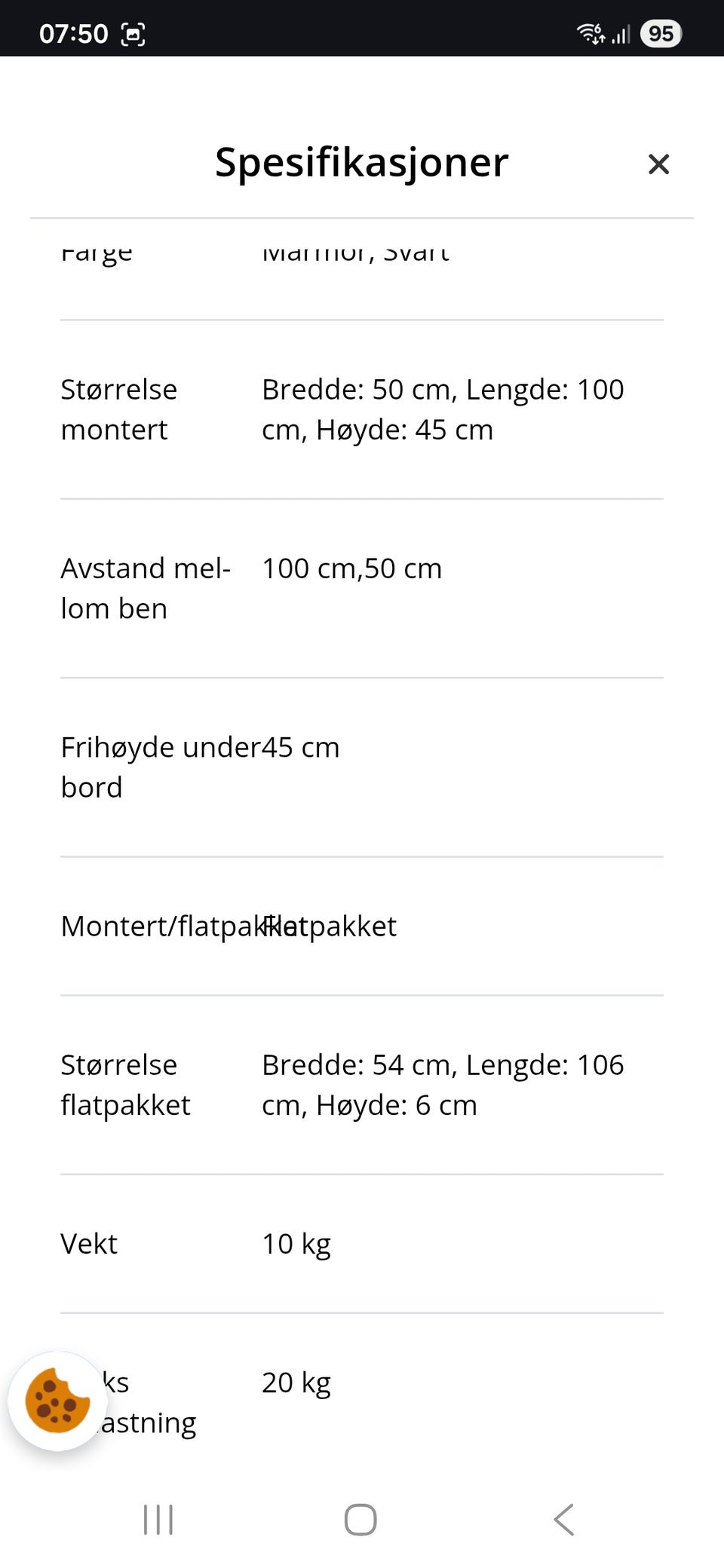Select the Størrelse montert row
Viewport: 724px width, 1568px height.
tap(362, 409)
